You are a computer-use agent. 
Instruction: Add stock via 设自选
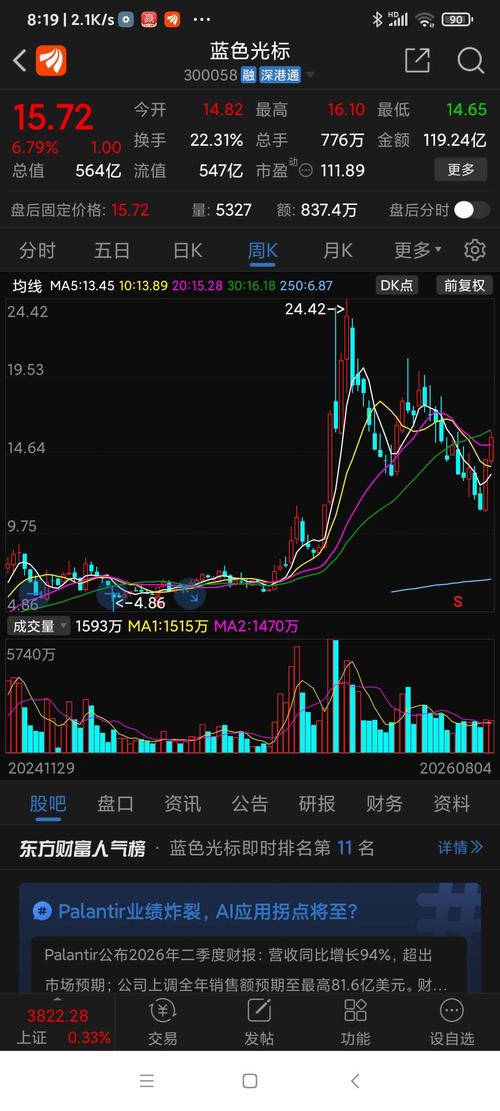coord(452,1022)
